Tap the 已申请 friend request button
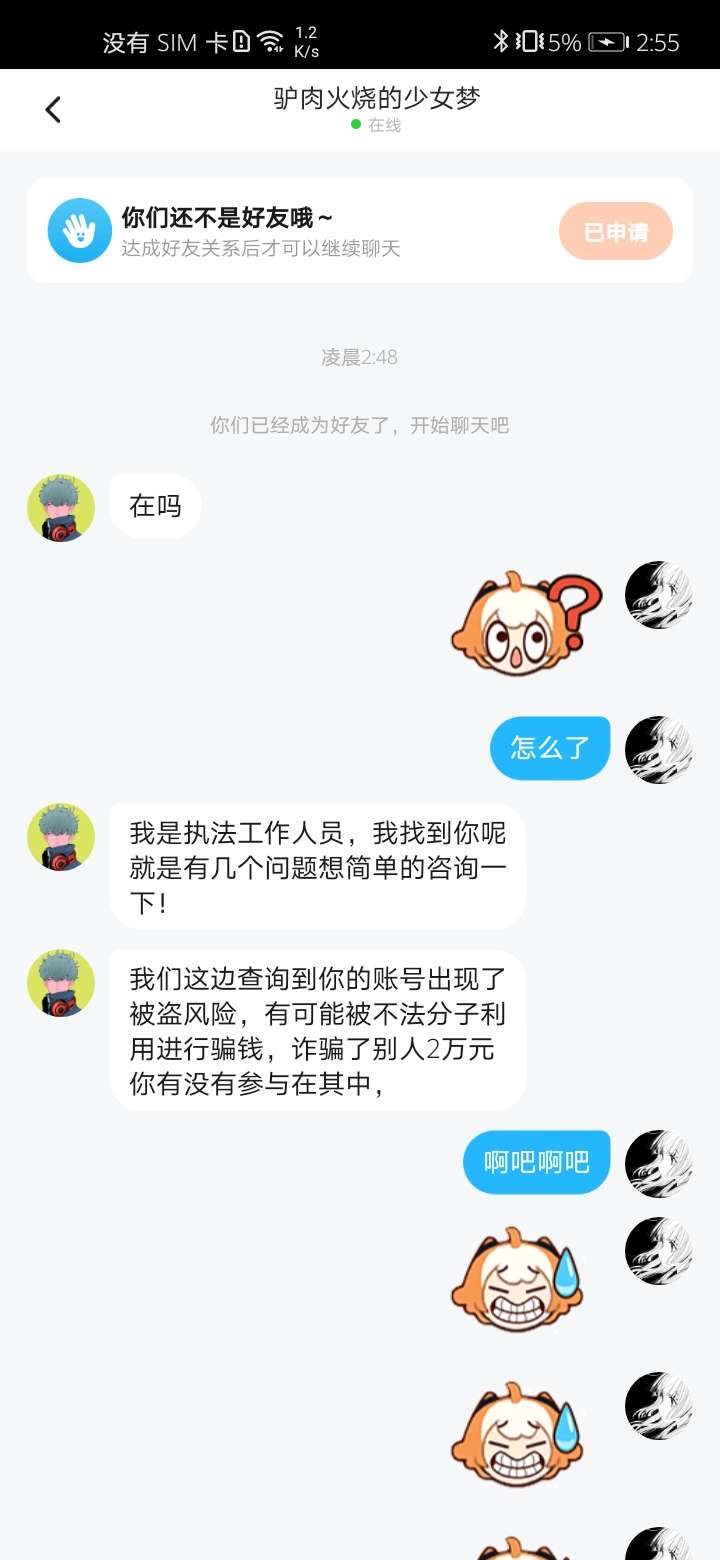Screen dimensions: 720x1560 coord(615,232)
